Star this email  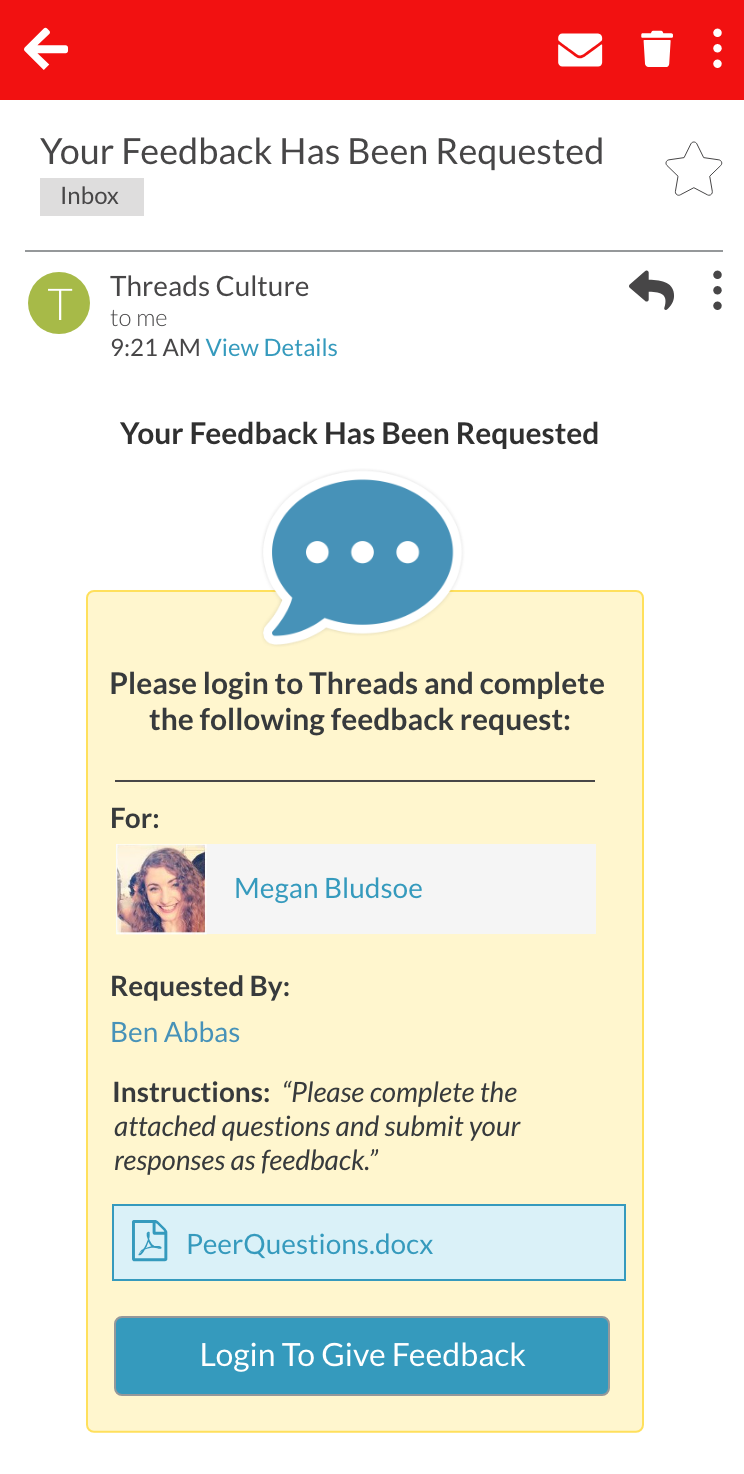point(693,171)
